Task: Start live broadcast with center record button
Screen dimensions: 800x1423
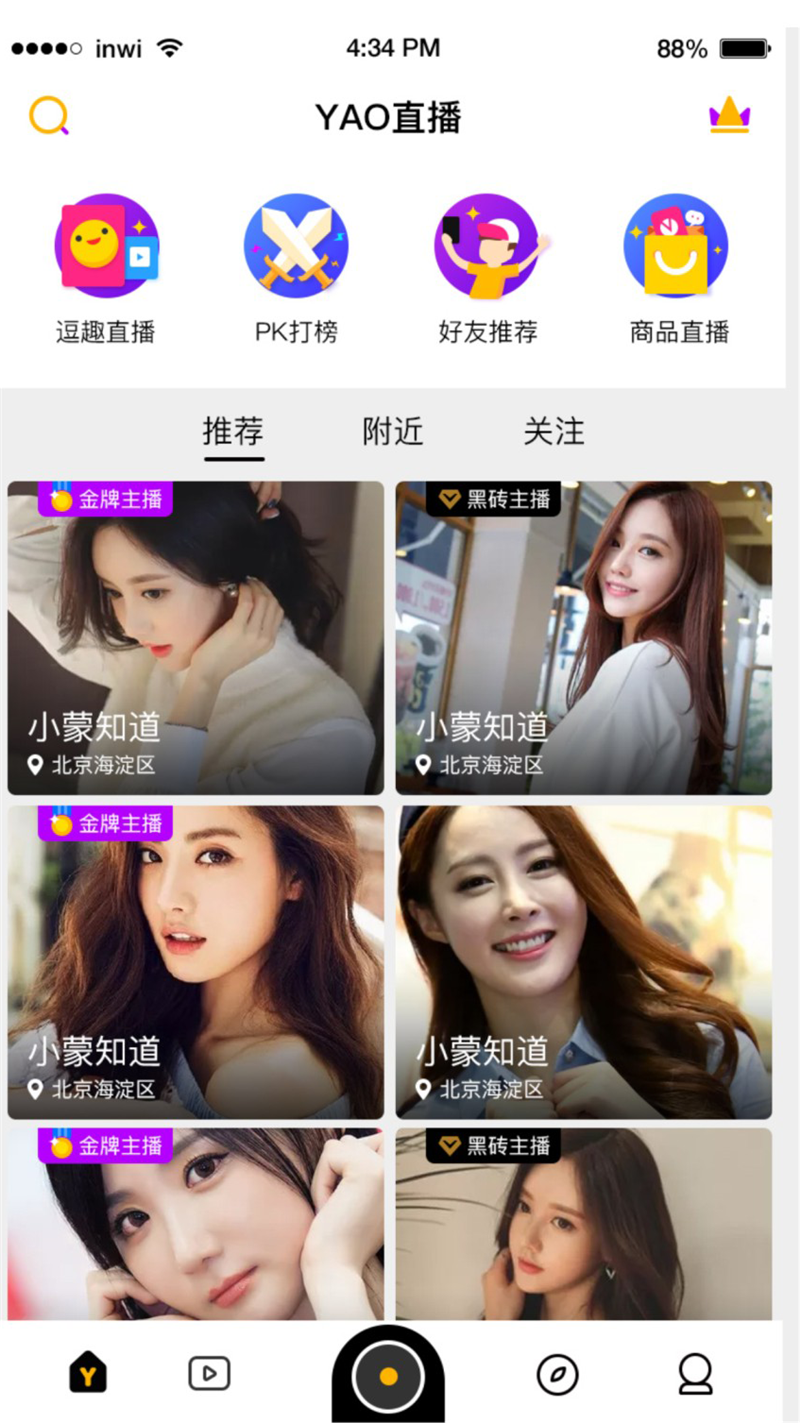Action: click(x=388, y=1375)
